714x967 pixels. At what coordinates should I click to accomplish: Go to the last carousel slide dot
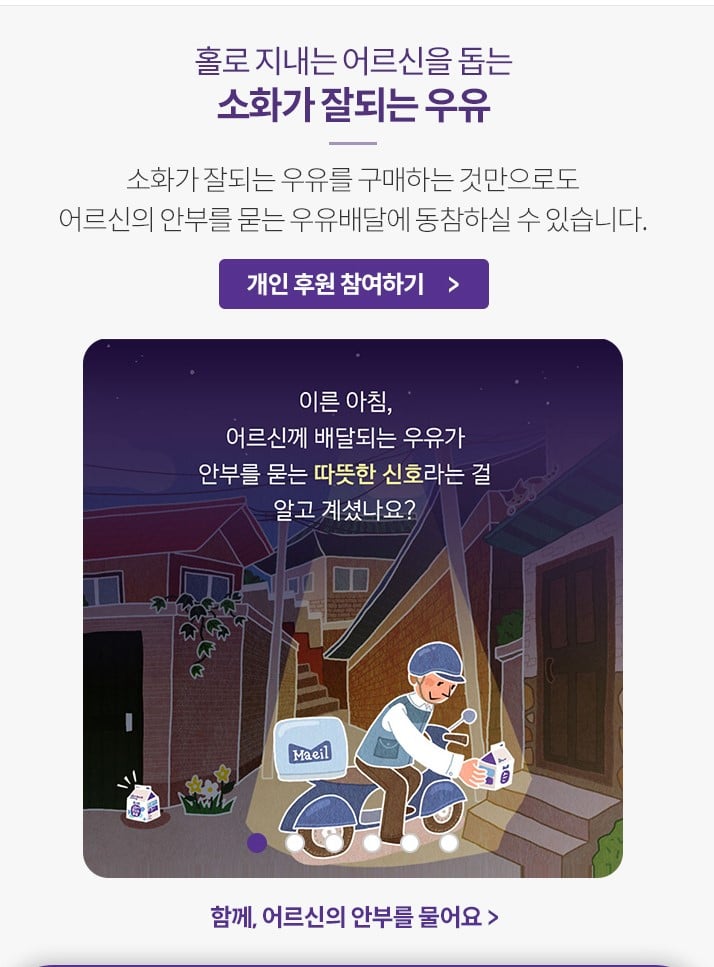449,843
